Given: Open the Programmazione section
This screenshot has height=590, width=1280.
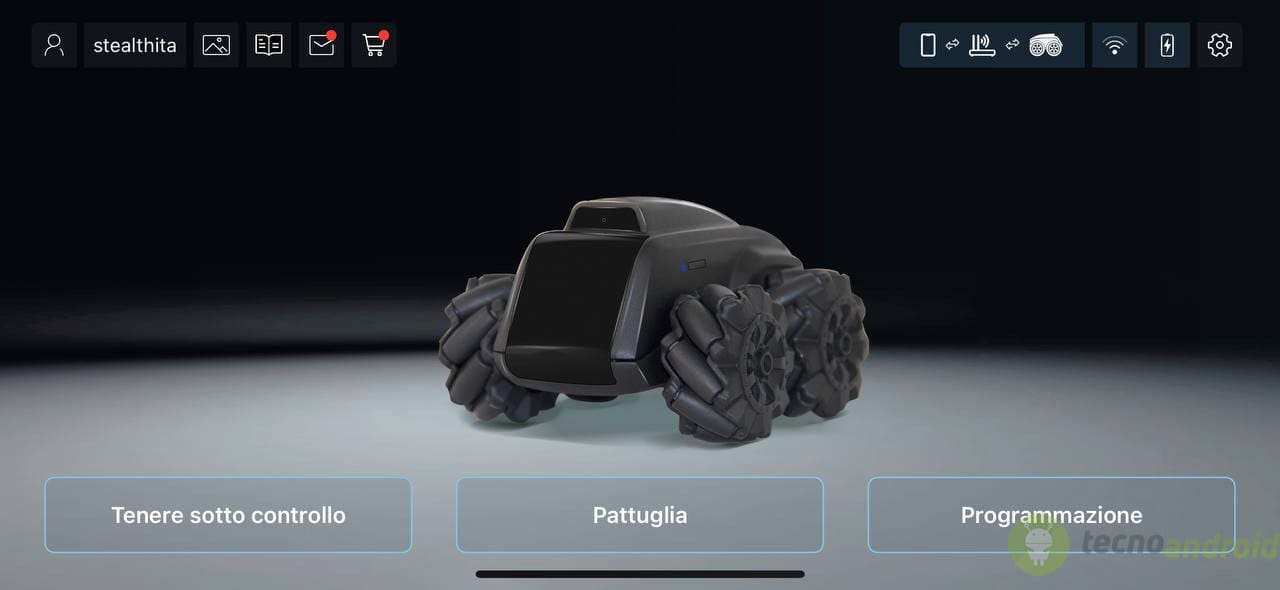Looking at the screenshot, I should pos(1051,515).
